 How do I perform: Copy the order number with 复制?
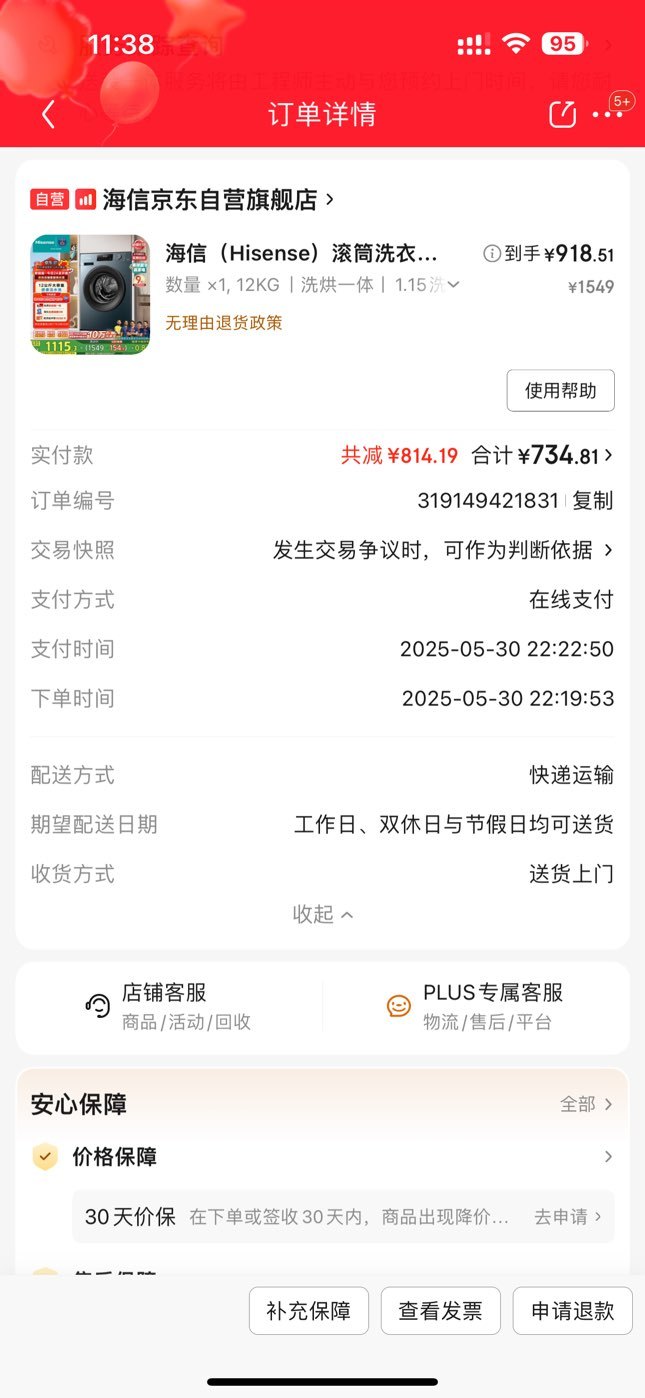[593, 501]
